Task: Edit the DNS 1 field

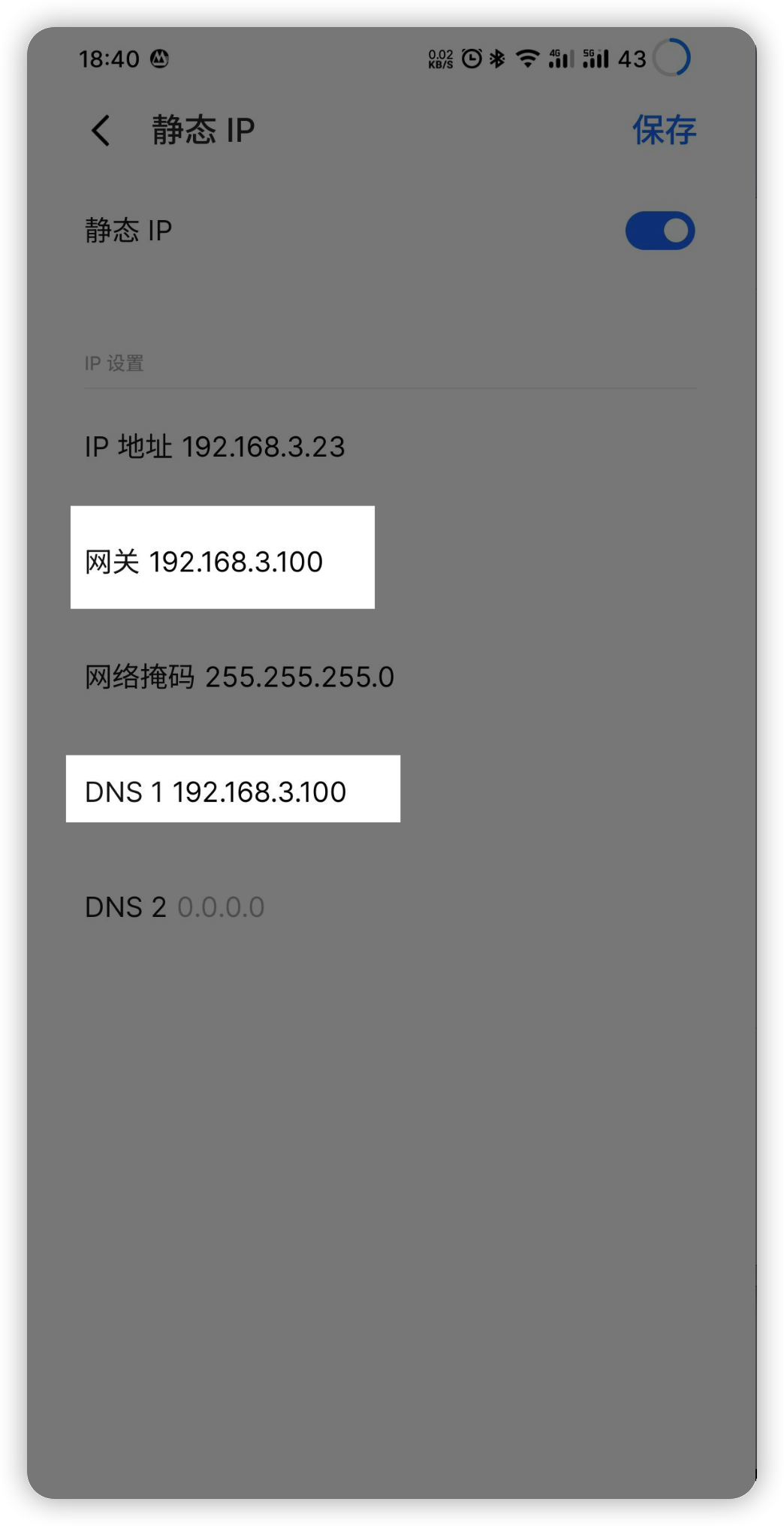Action: (259, 792)
